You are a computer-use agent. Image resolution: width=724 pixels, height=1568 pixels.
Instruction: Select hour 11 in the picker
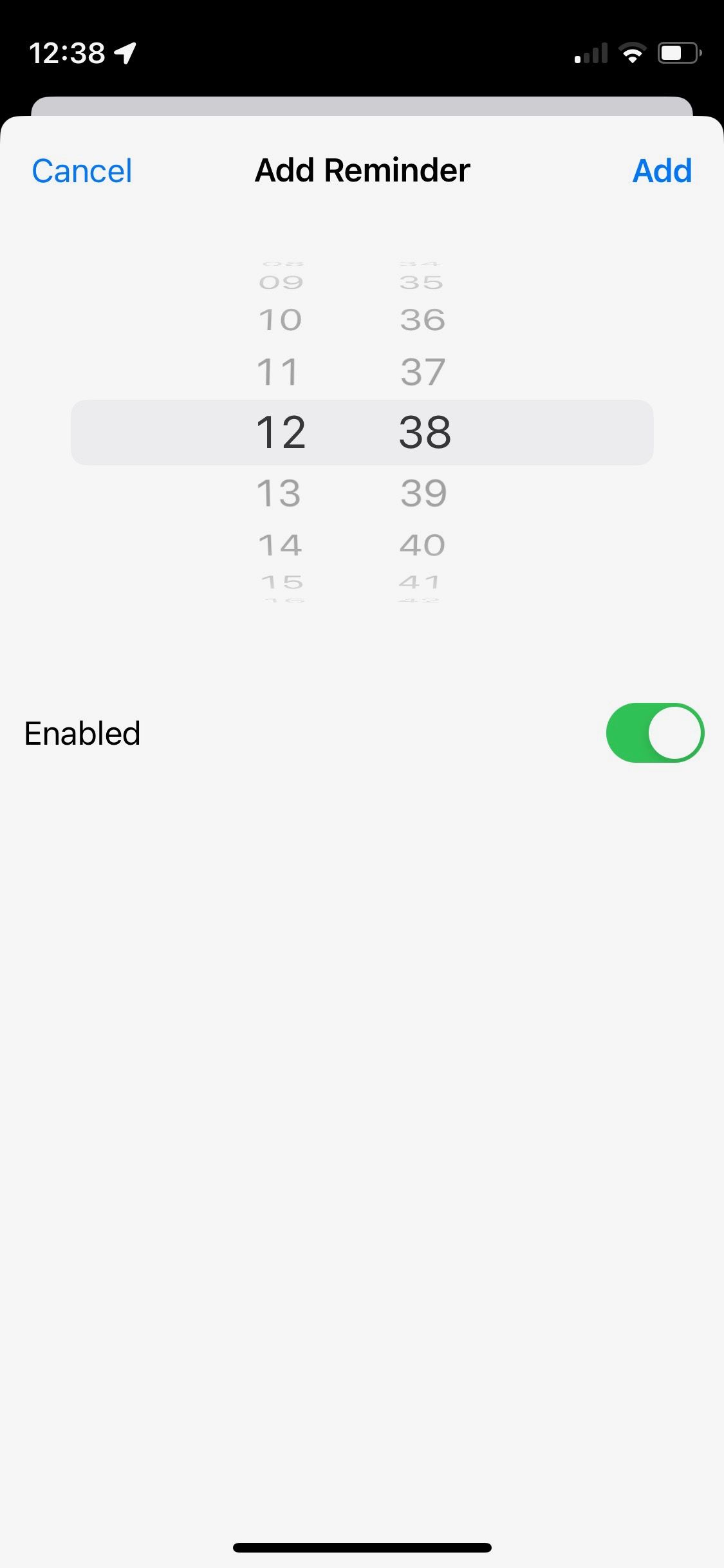[x=279, y=372]
